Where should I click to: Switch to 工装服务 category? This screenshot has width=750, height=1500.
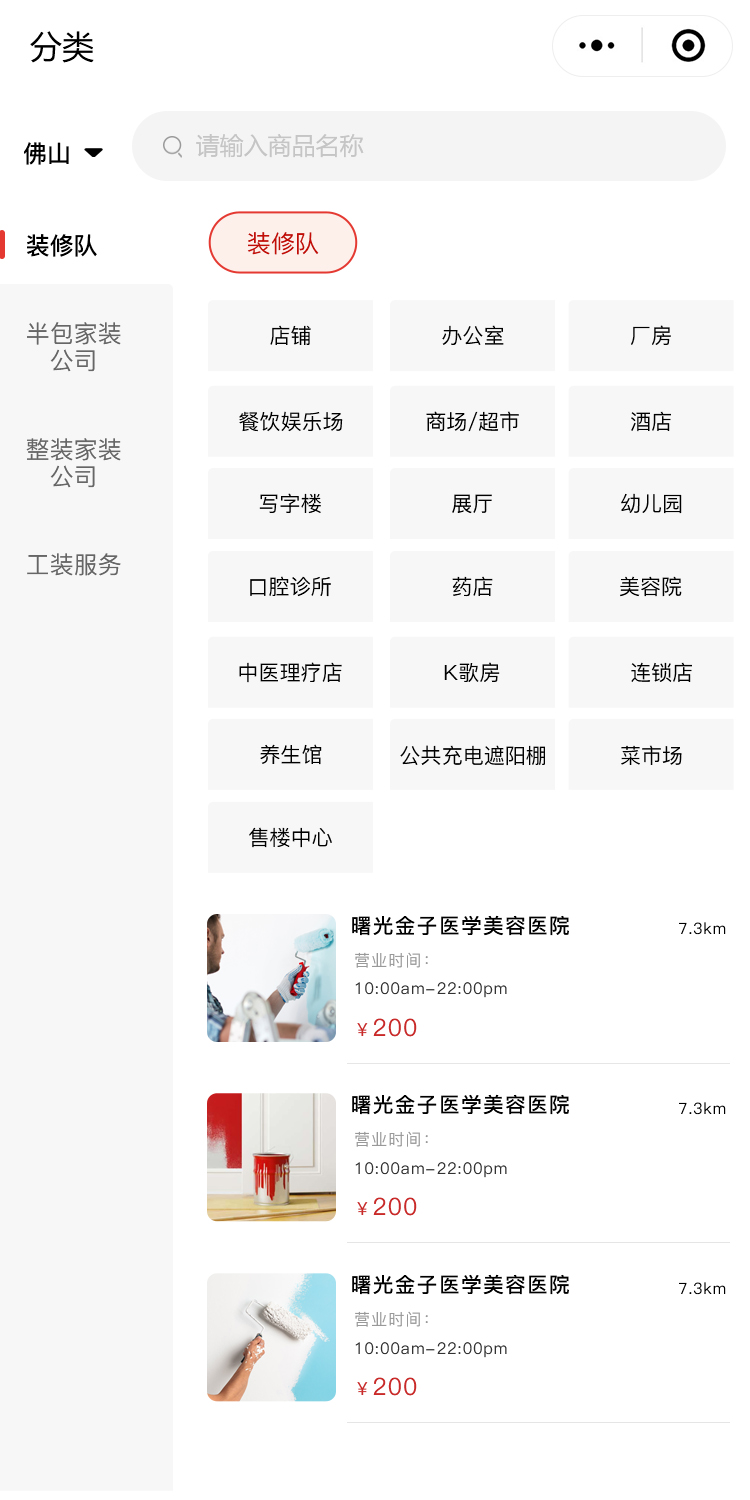(x=74, y=565)
